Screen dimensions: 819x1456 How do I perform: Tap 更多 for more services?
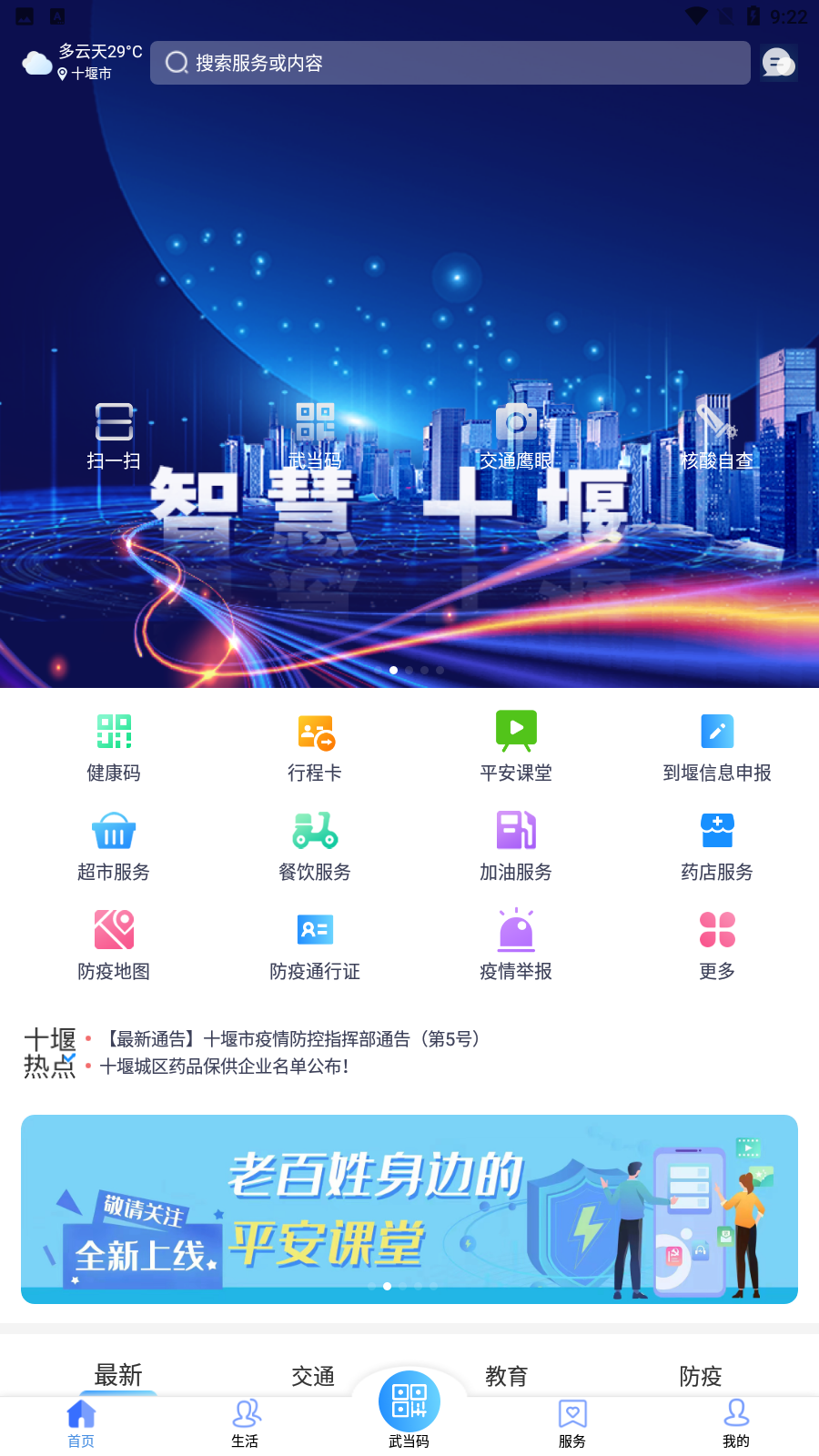(717, 945)
